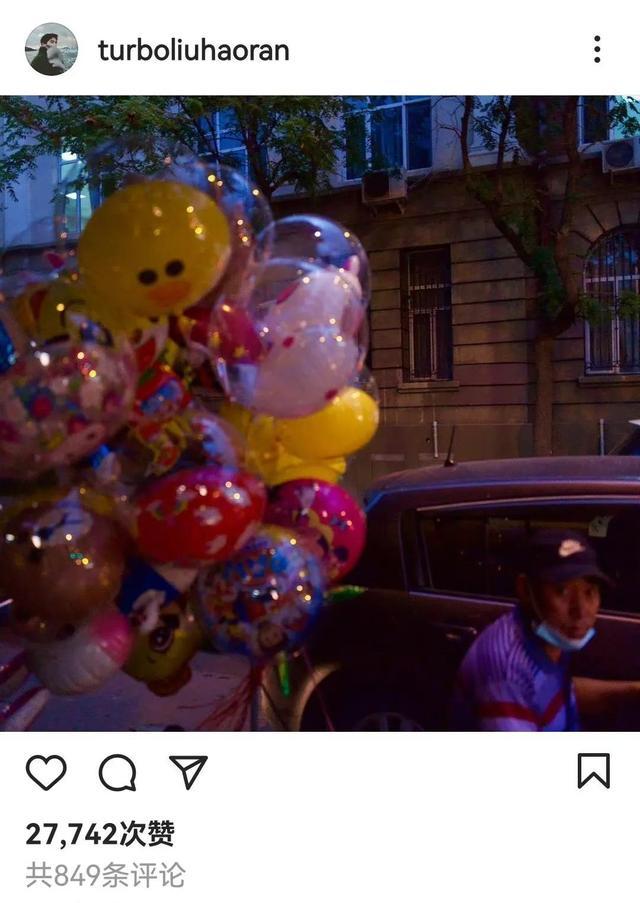Open turboliuhaoran's profile picture

pyautogui.click(x=51, y=49)
